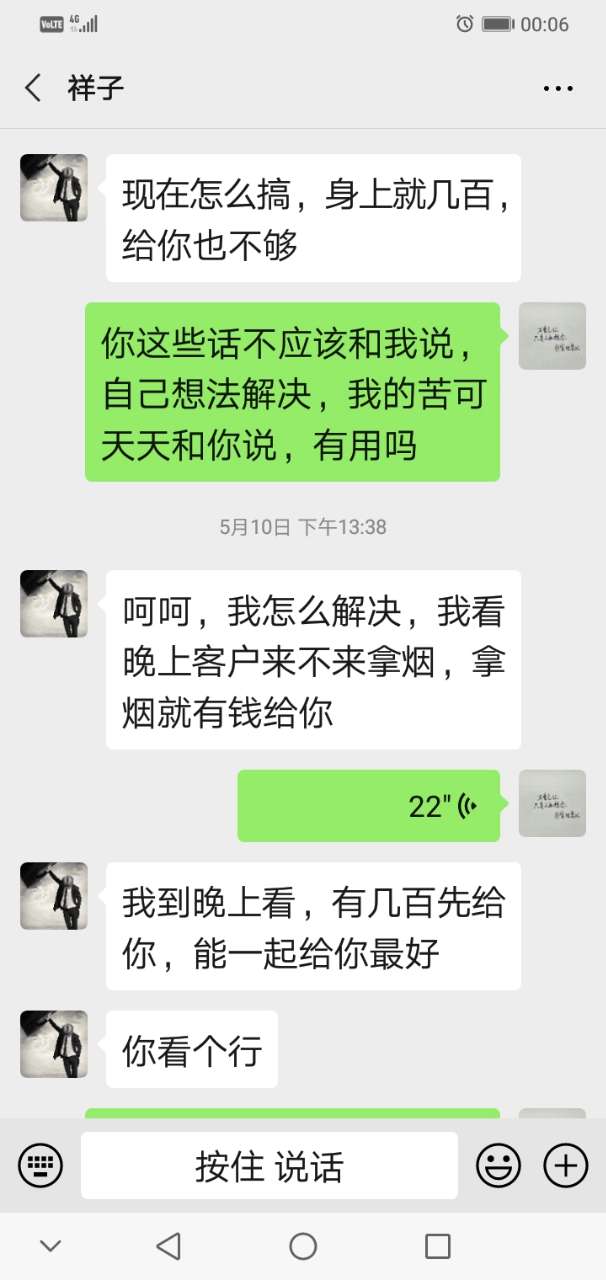Open 祥子's avatar beside 你看个行
The height and width of the screenshot is (1280, 606).
coord(54,1044)
